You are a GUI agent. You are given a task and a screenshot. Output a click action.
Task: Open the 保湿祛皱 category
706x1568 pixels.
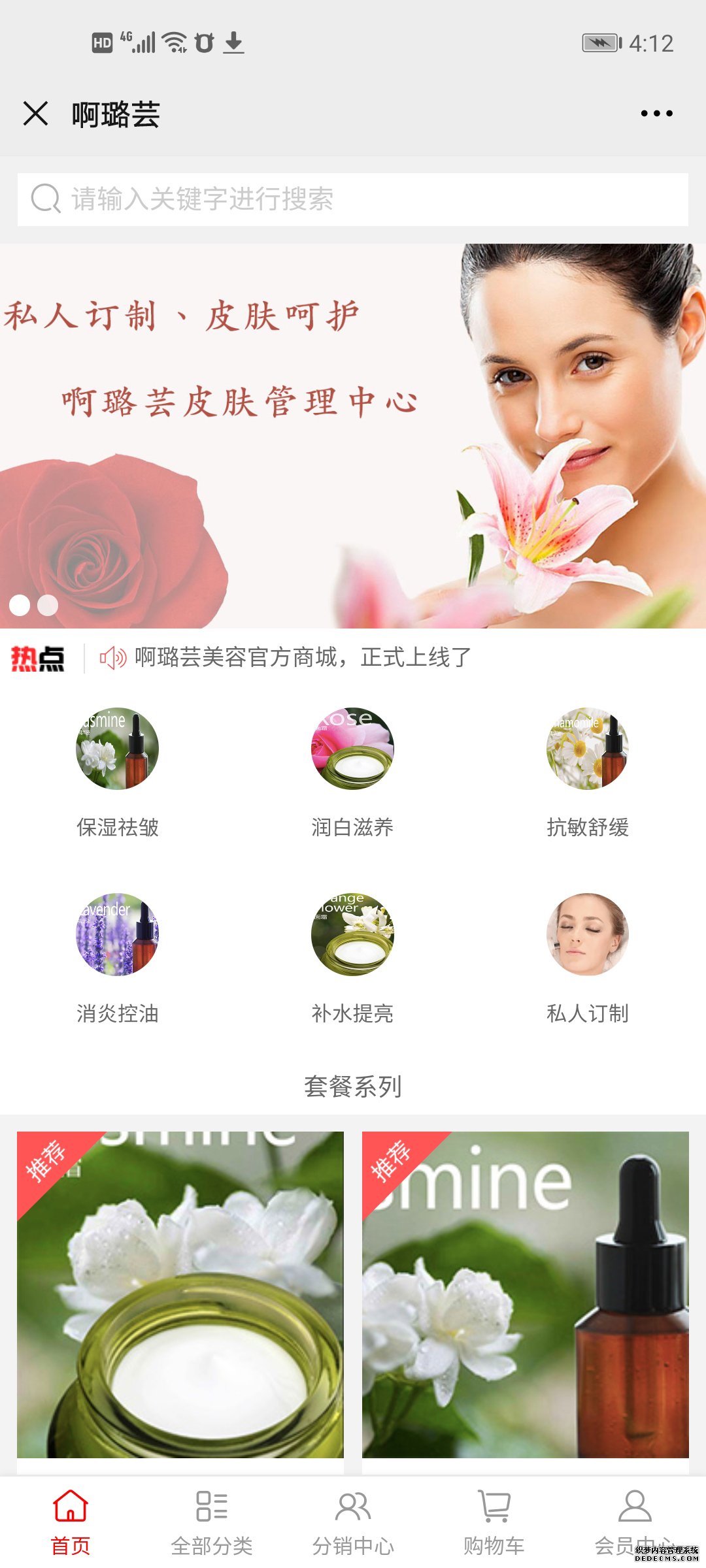click(x=118, y=771)
